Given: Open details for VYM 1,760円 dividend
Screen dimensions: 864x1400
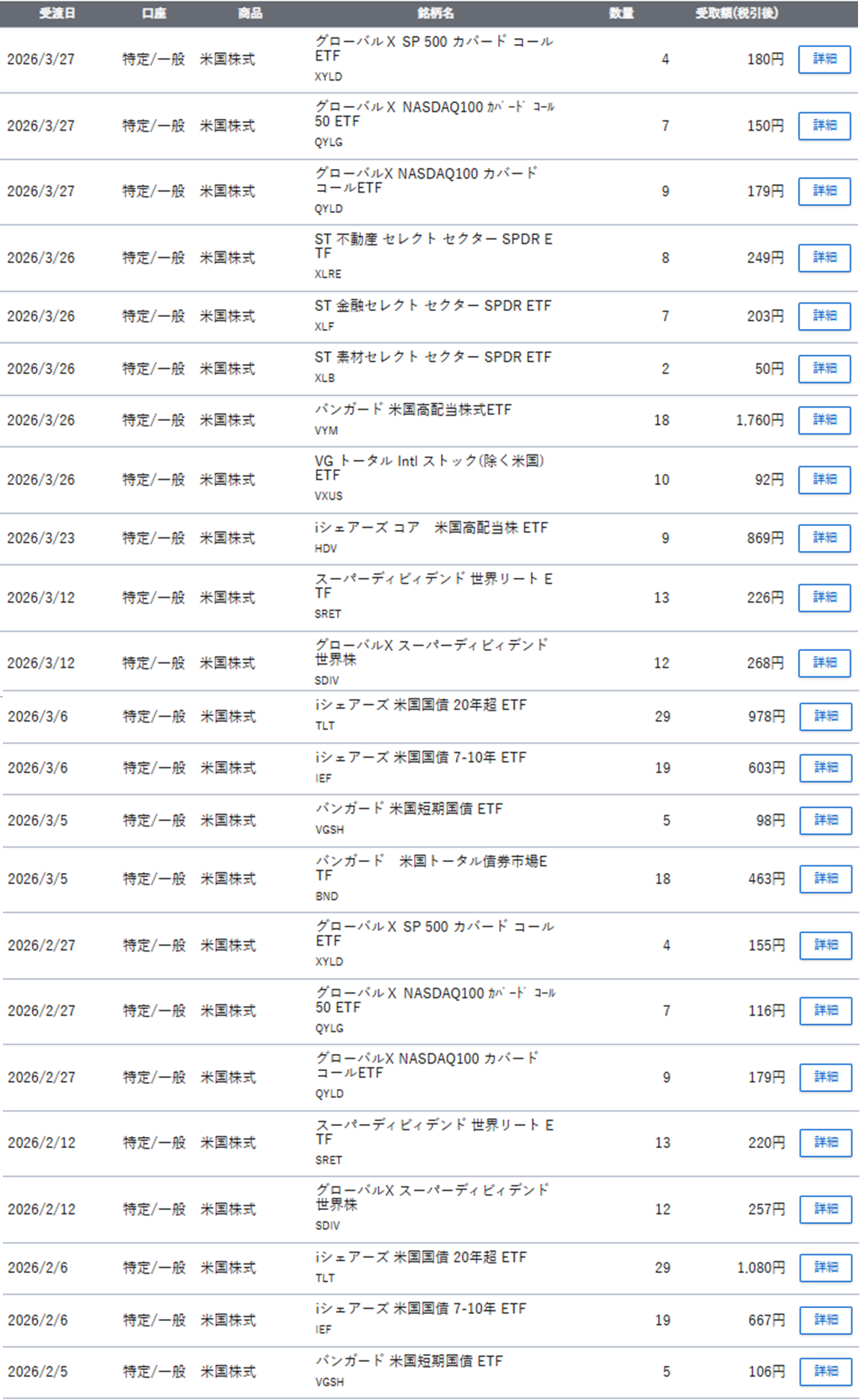Looking at the screenshot, I should [x=824, y=419].
